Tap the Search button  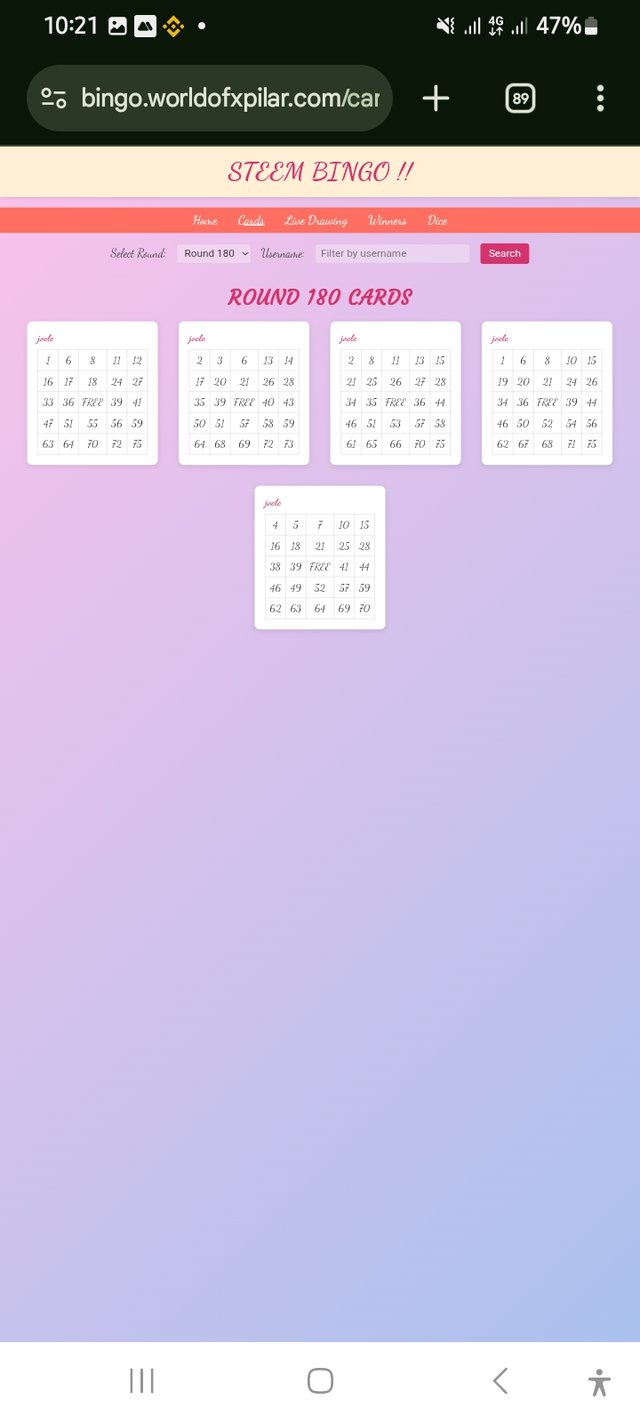click(x=504, y=254)
